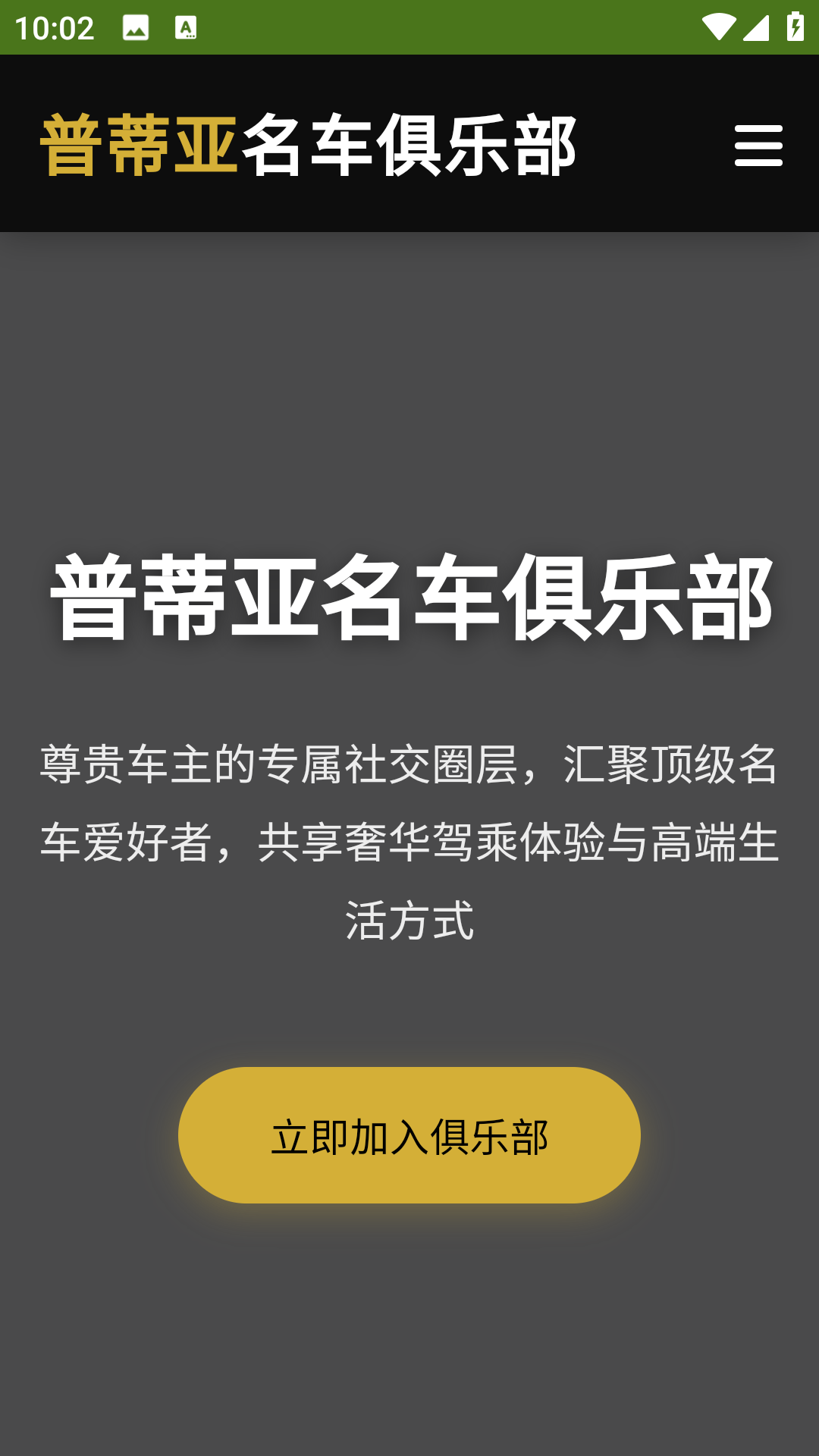Tap the 立即加入俱乐部 button
The width and height of the screenshot is (819, 1456).
(409, 1135)
